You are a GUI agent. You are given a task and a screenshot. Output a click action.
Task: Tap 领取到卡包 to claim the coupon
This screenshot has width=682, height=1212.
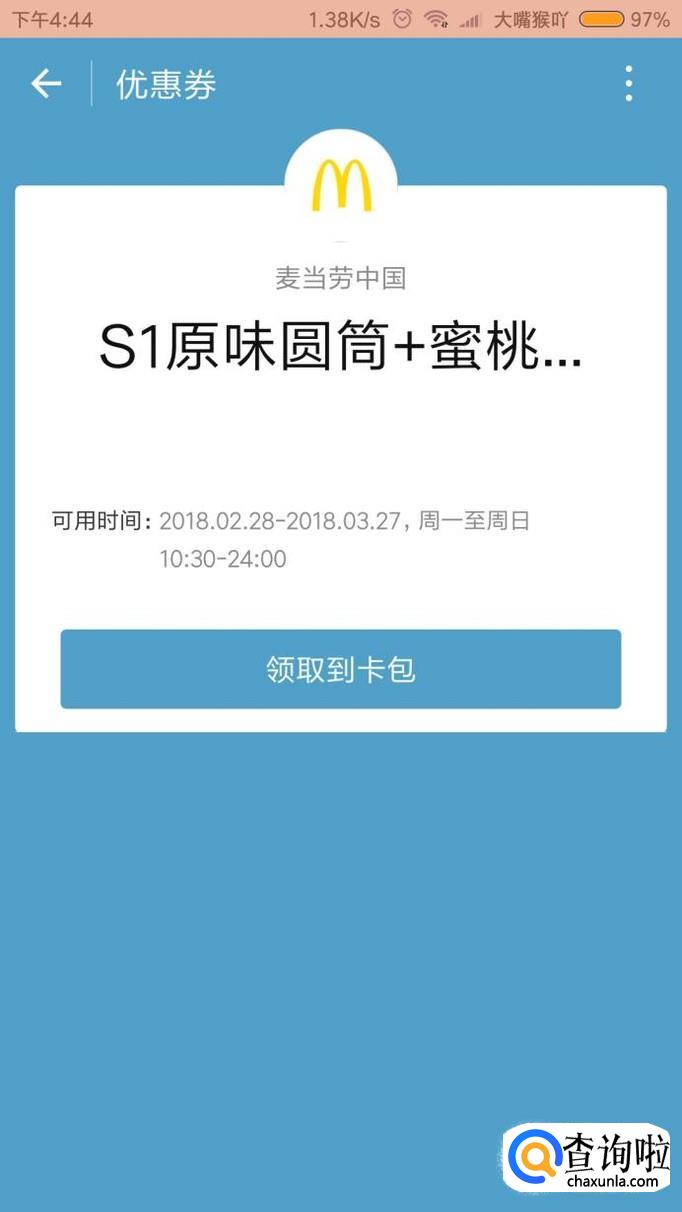point(340,669)
